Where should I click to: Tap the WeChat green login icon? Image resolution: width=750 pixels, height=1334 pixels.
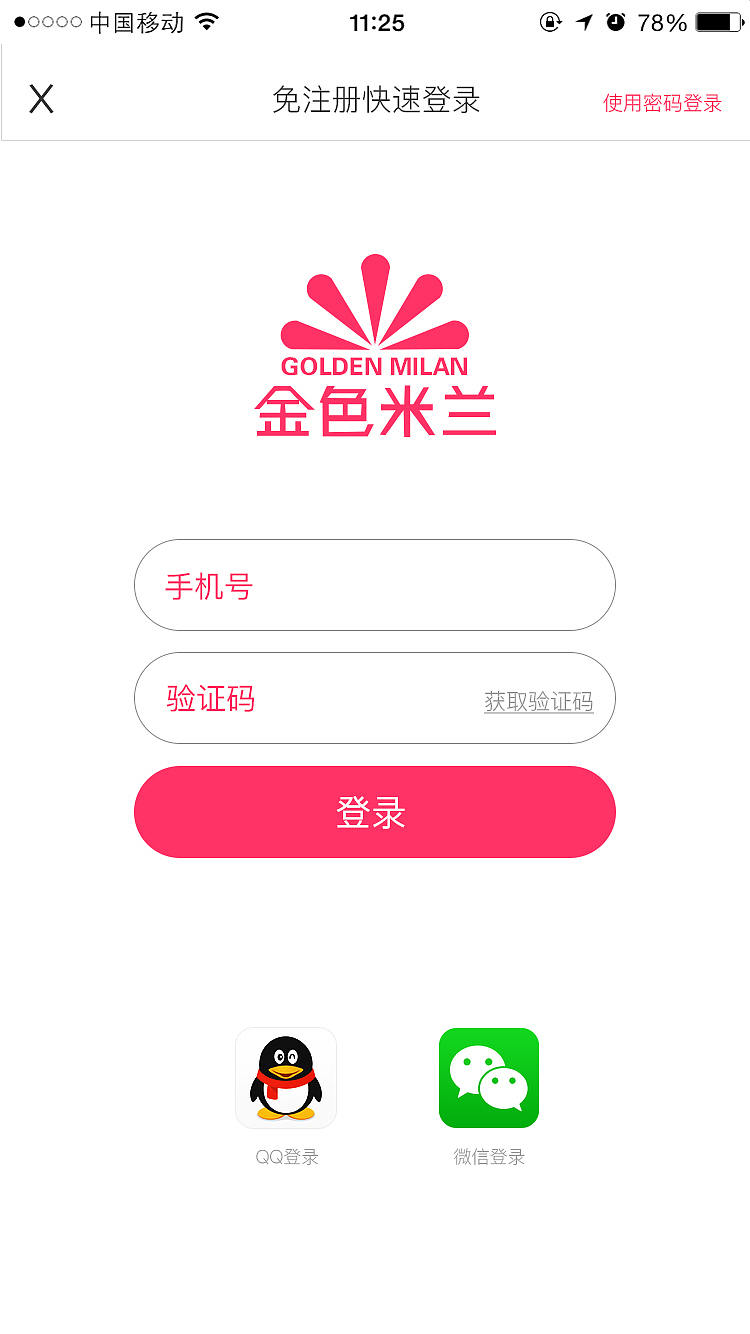click(x=488, y=1077)
